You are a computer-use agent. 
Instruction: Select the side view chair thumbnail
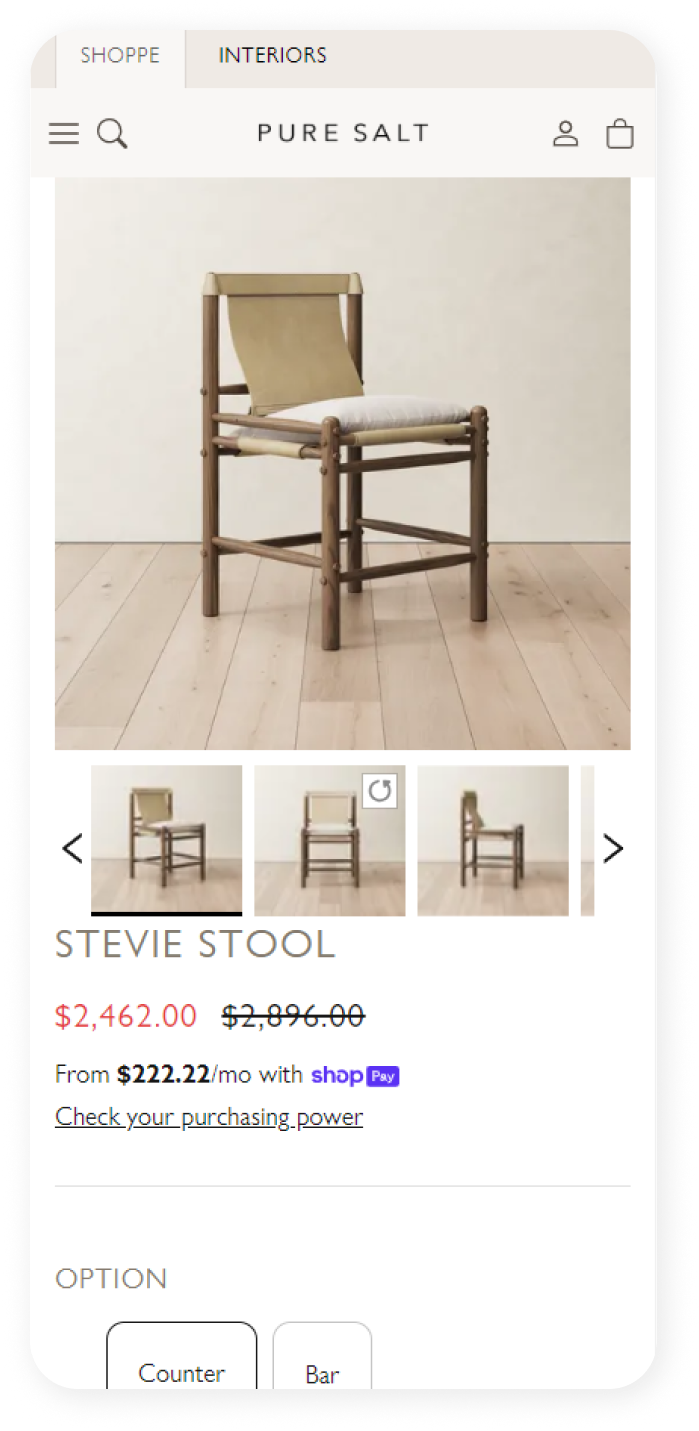493,840
